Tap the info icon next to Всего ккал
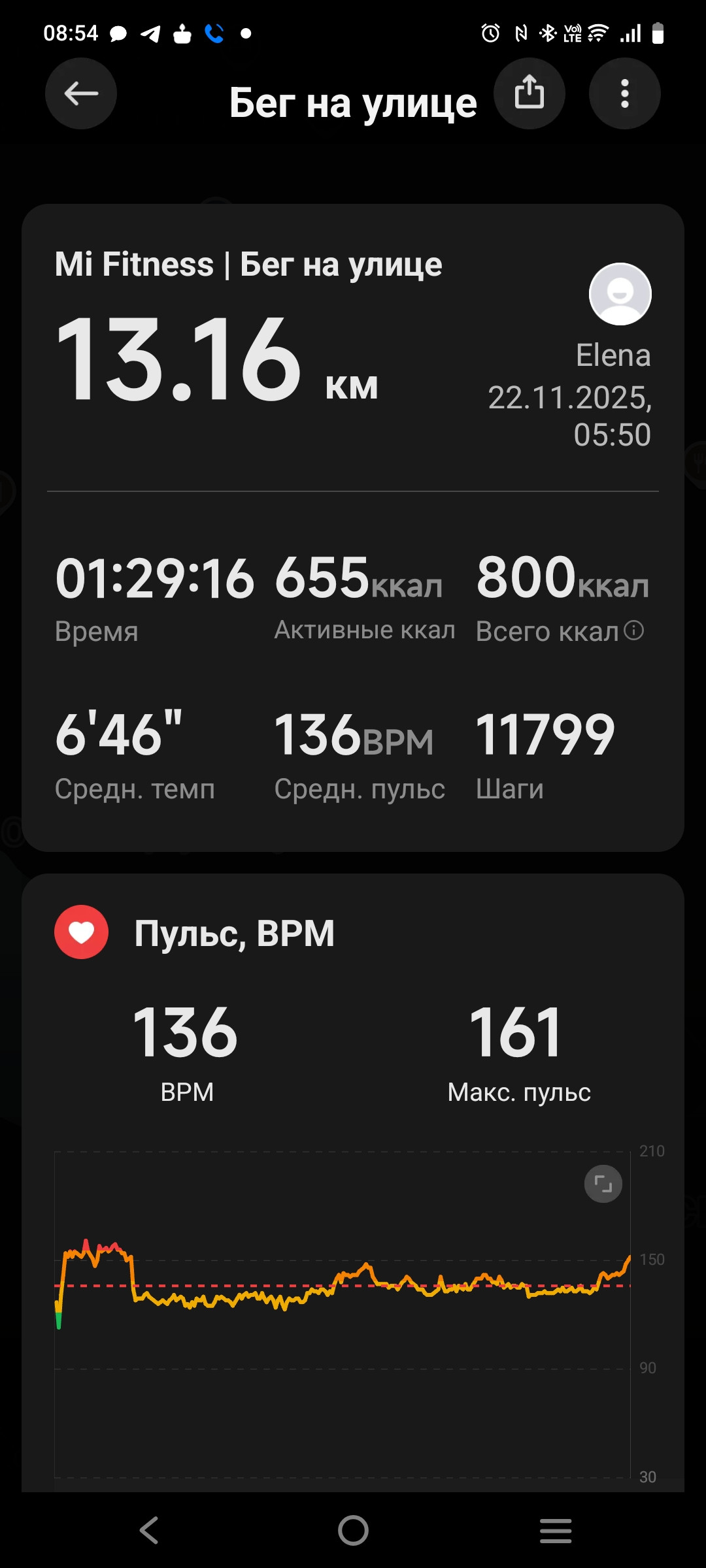706x1568 pixels. [633, 630]
